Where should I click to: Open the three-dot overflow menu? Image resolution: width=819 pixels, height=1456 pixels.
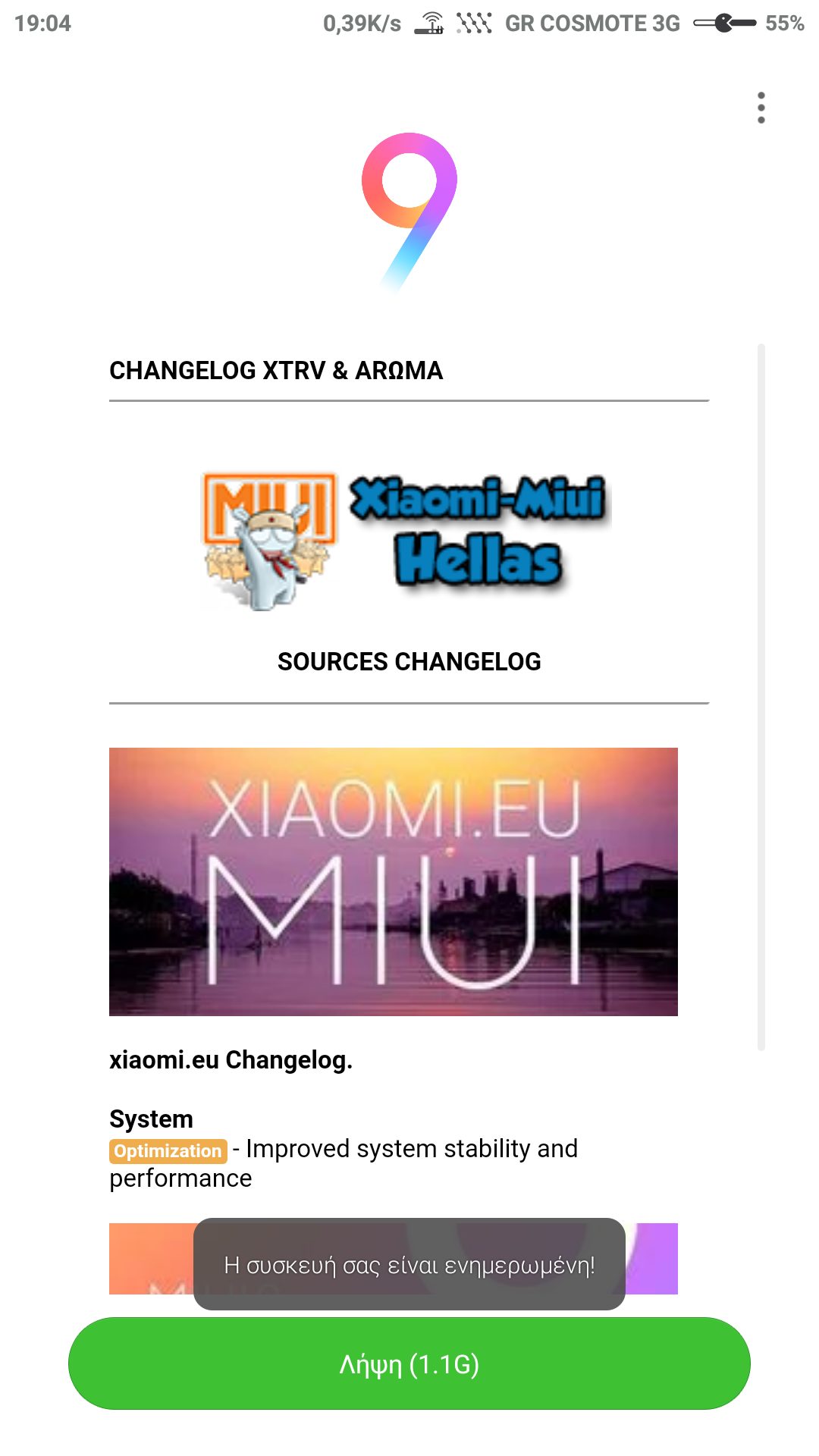(761, 108)
